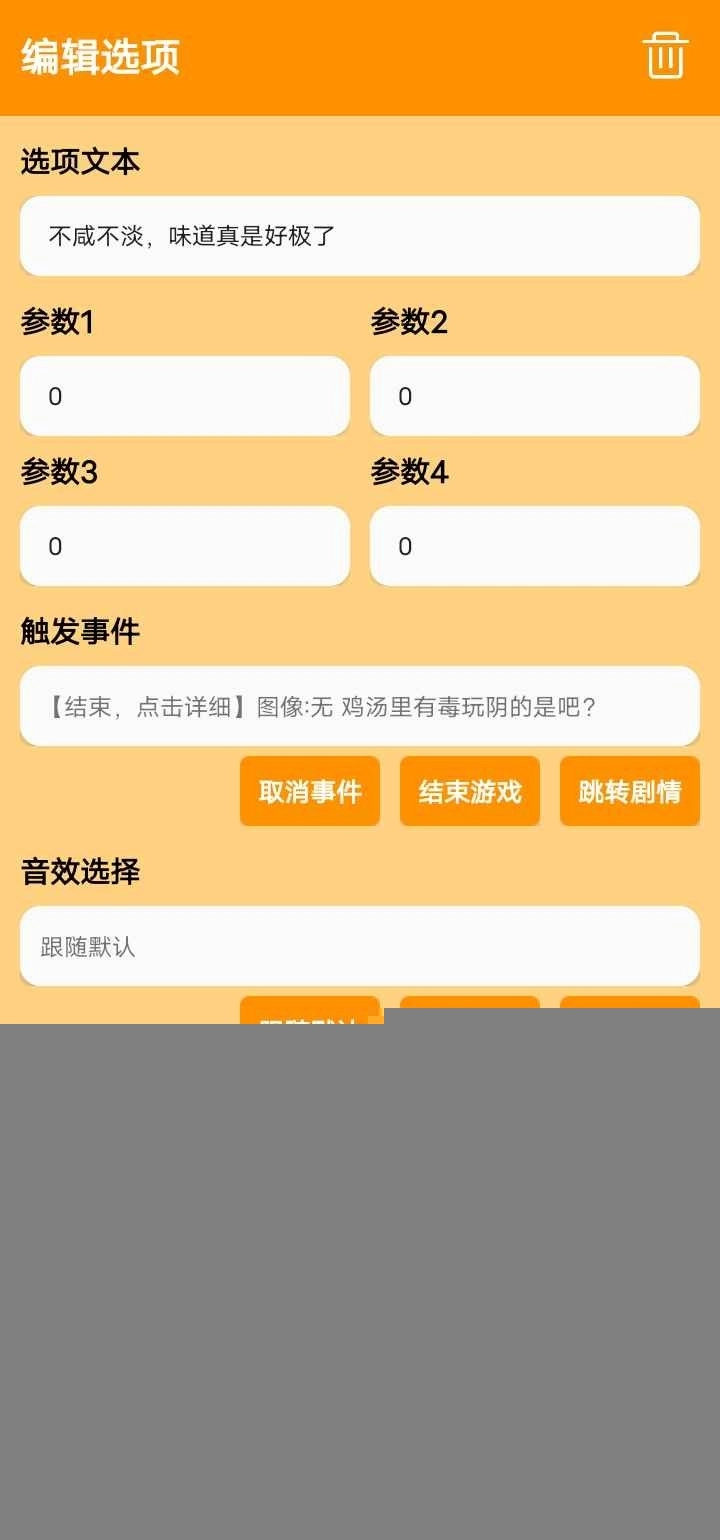Viewport: 720px width, 1540px height.
Task: Tap the 编辑选项 title text
Action: point(98,57)
